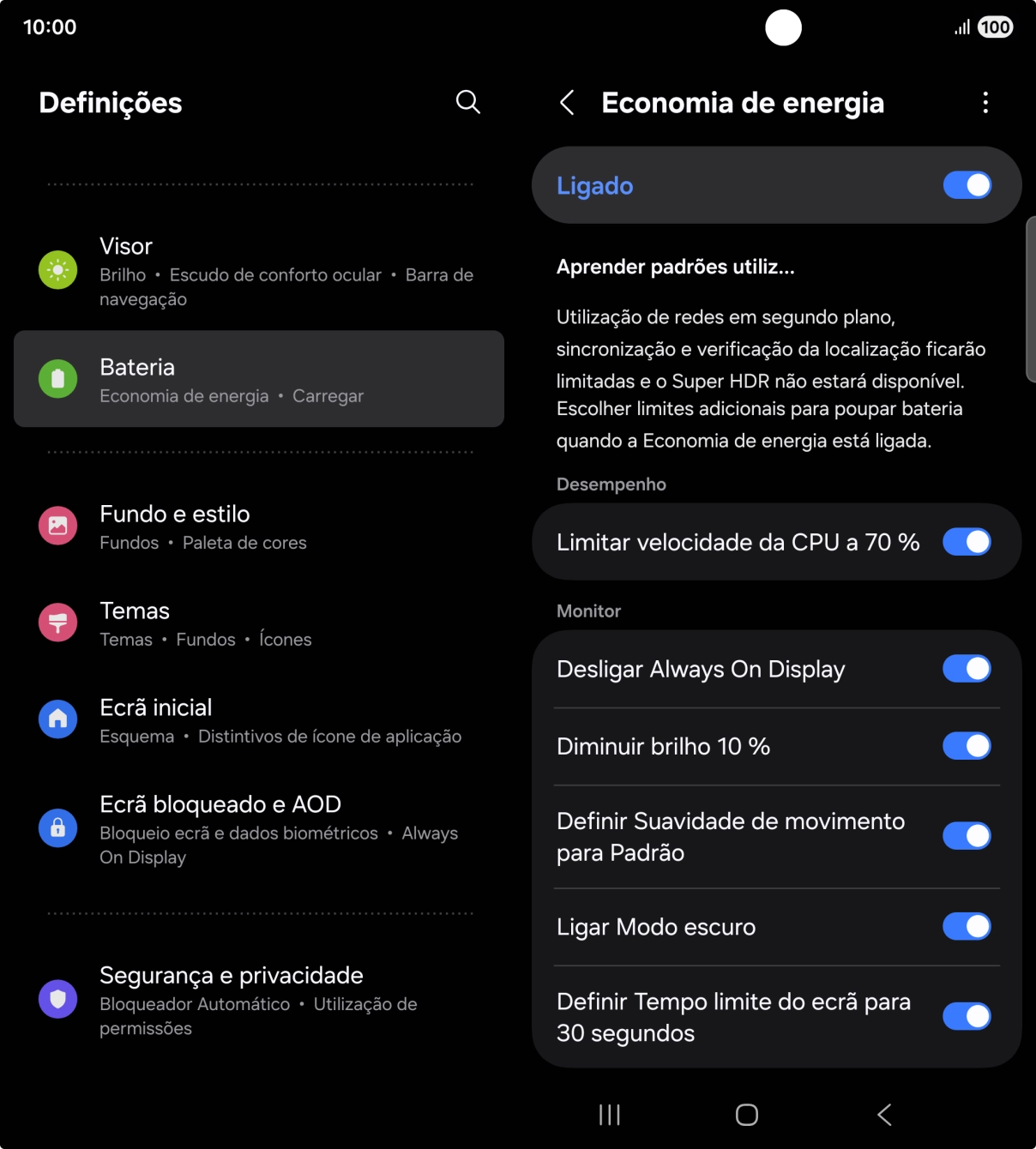Open Fundo e estilo
Screen dimensions: 1036x1149
(257, 526)
